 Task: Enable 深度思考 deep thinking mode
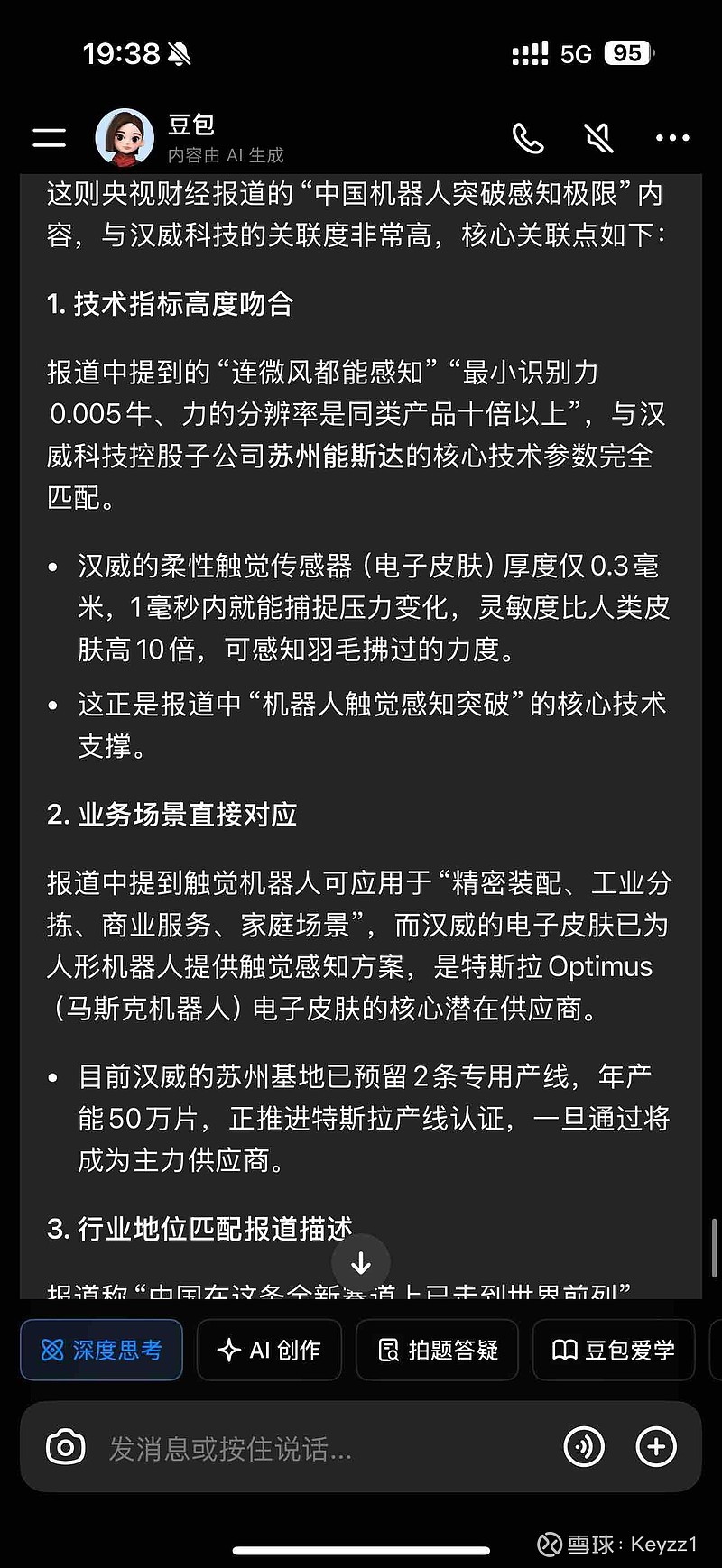tap(101, 1350)
